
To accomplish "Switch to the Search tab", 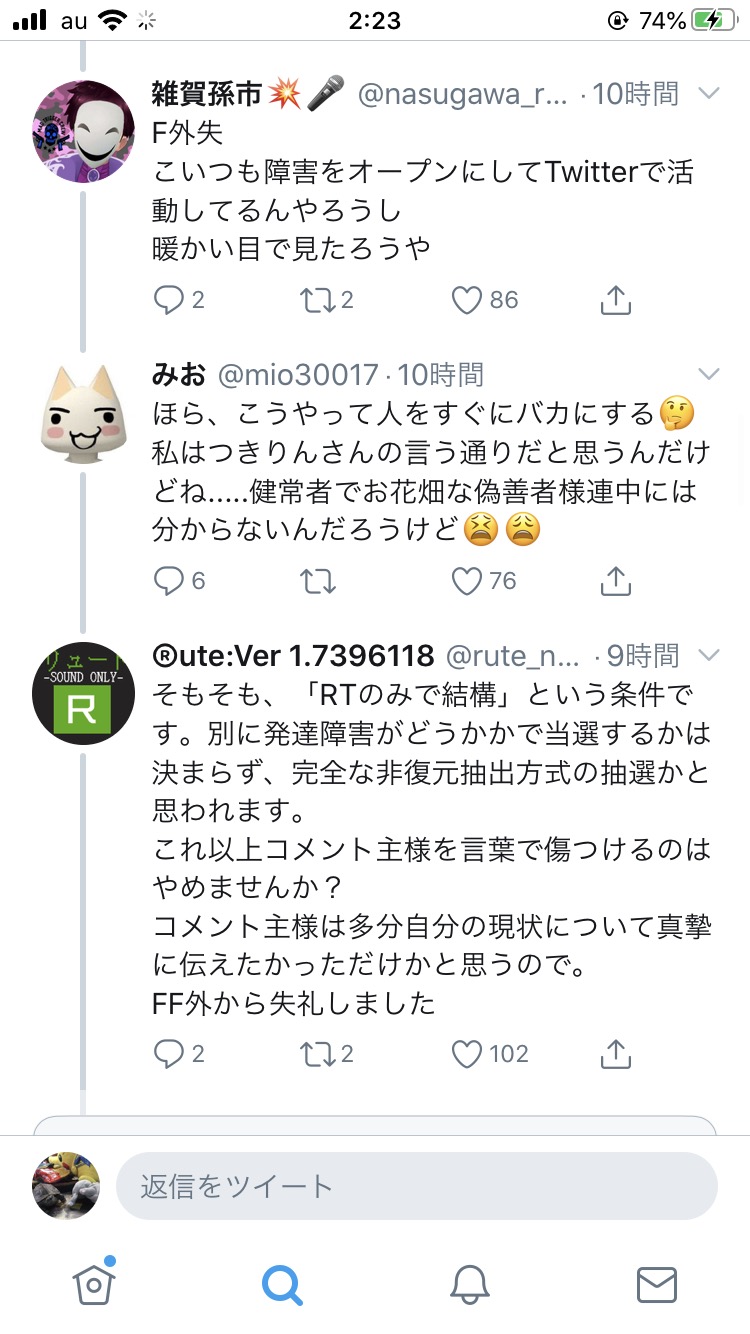I will click(x=281, y=1285).
